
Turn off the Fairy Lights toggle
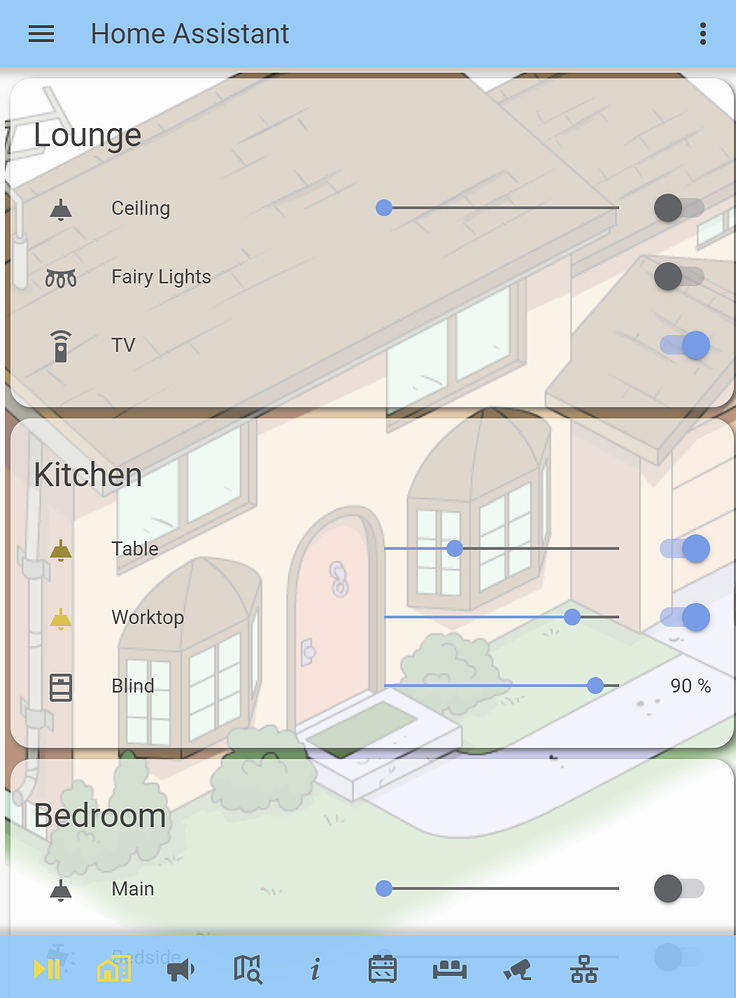click(x=670, y=276)
